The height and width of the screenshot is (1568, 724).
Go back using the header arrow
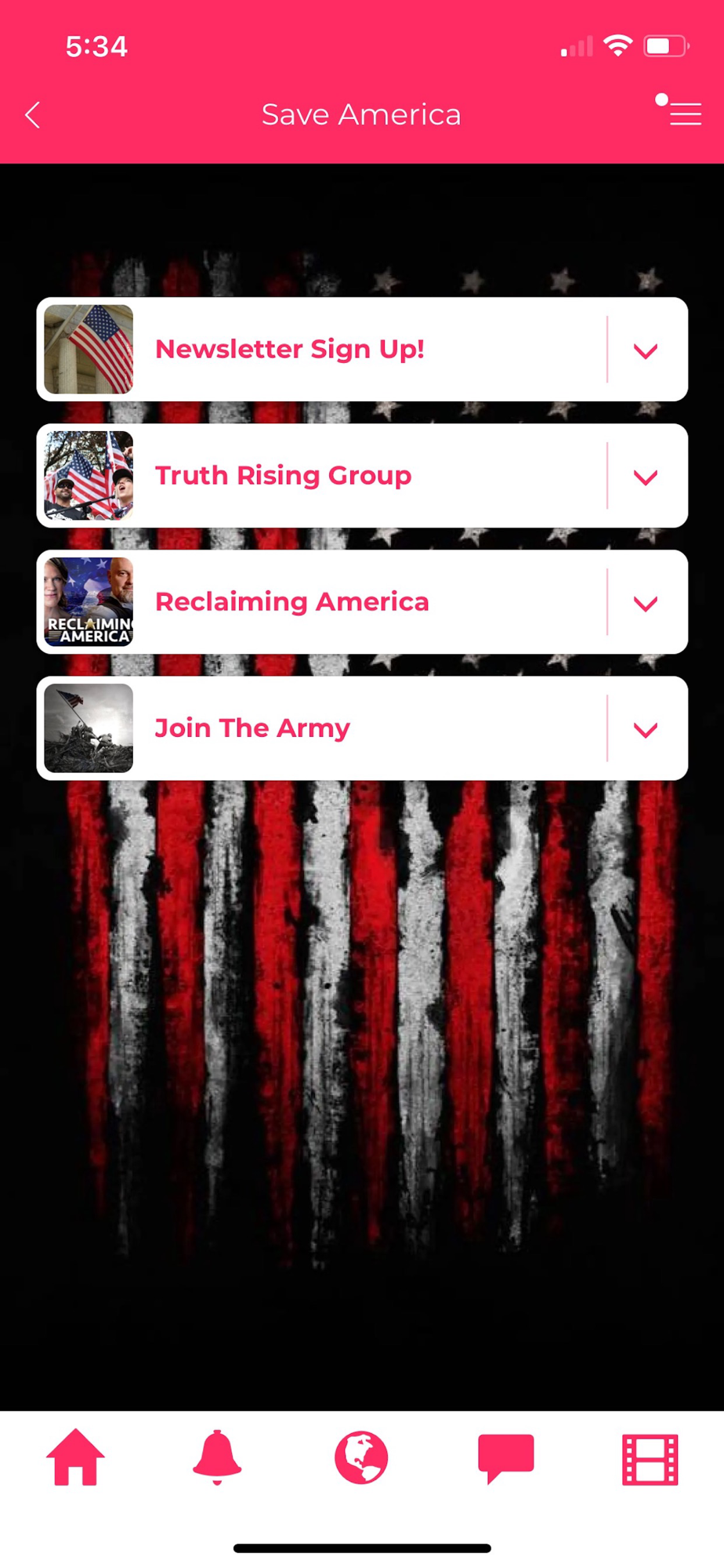pos(33,115)
